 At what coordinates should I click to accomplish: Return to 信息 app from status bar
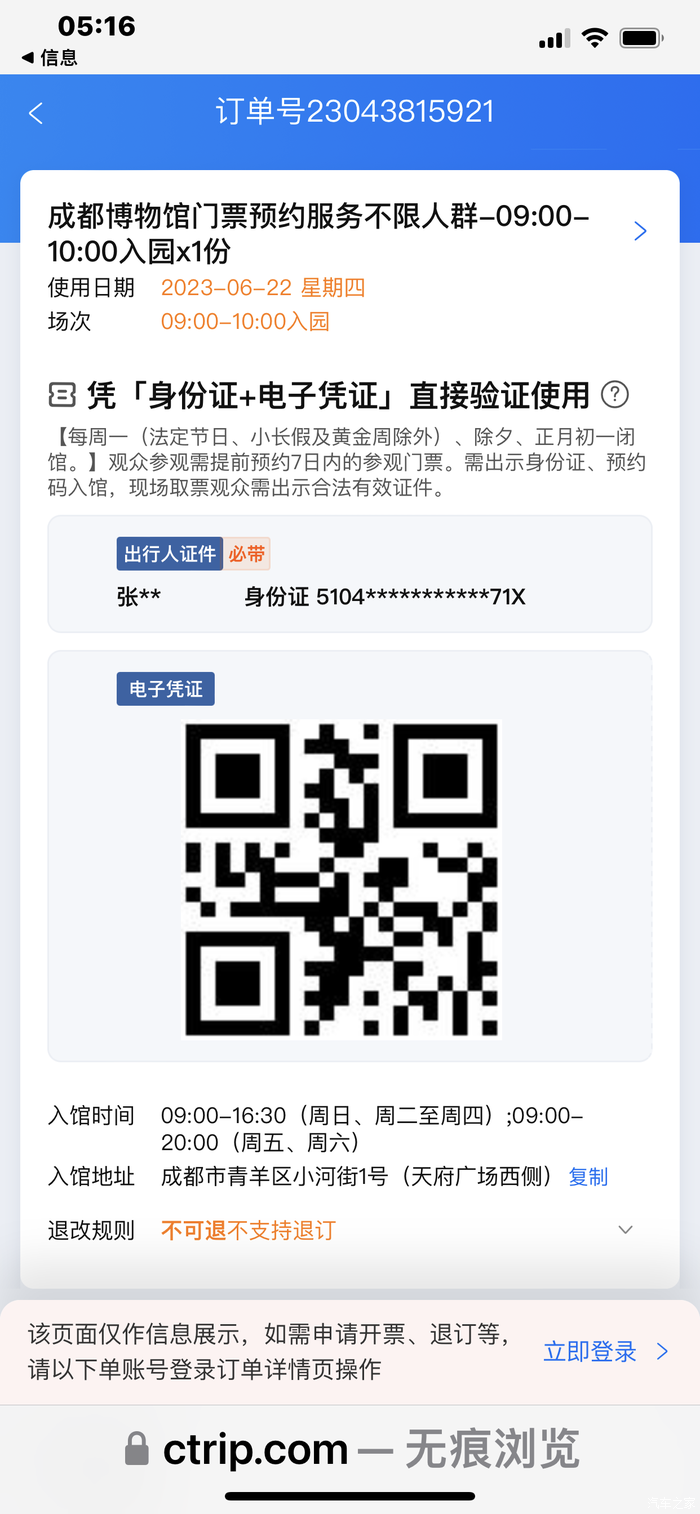point(50,58)
